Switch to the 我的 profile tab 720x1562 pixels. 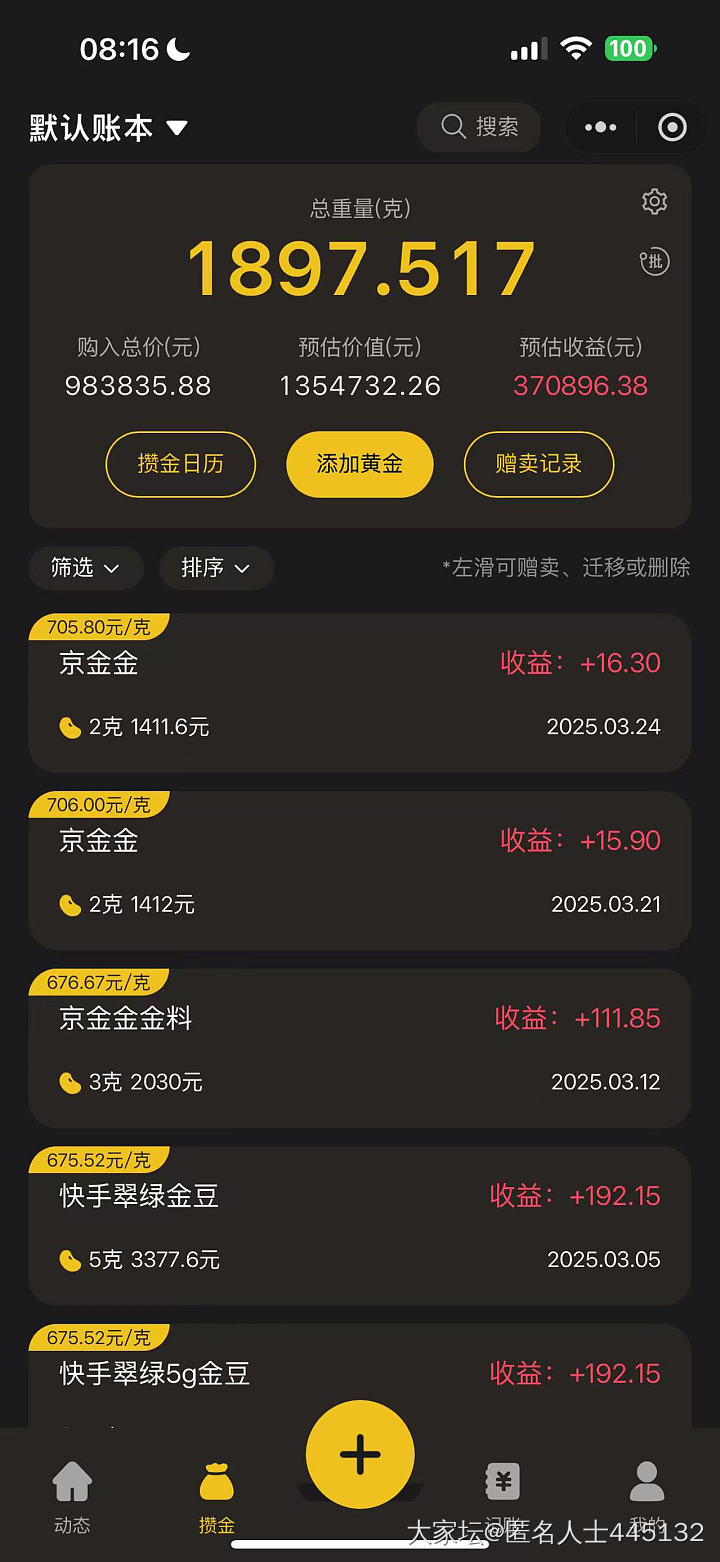647,1497
